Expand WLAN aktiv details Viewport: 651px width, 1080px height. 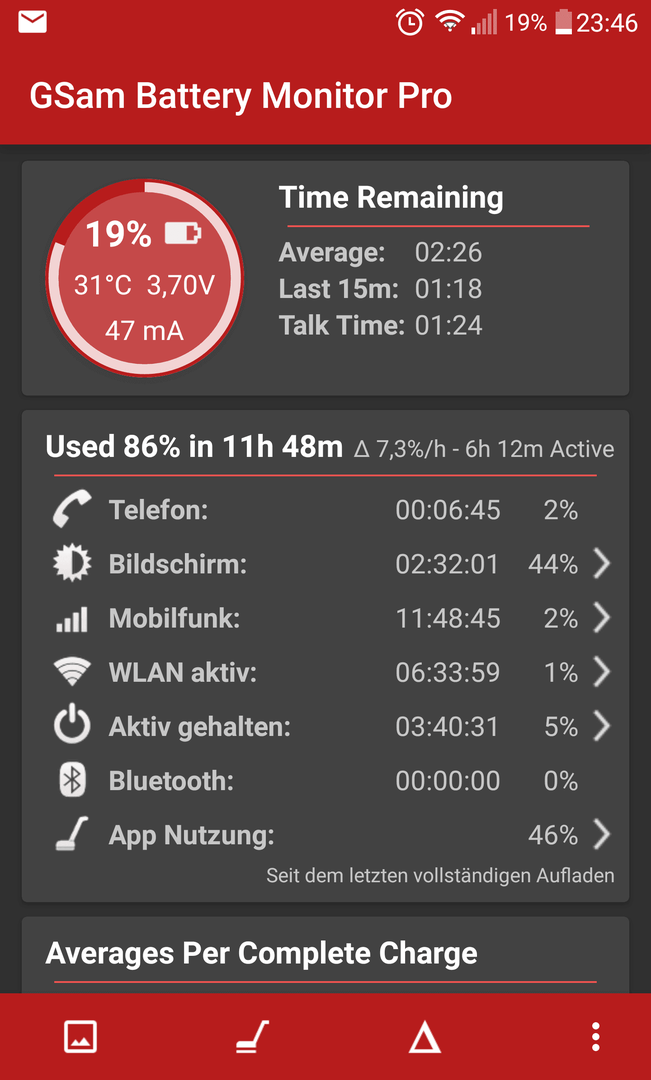(x=326, y=672)
